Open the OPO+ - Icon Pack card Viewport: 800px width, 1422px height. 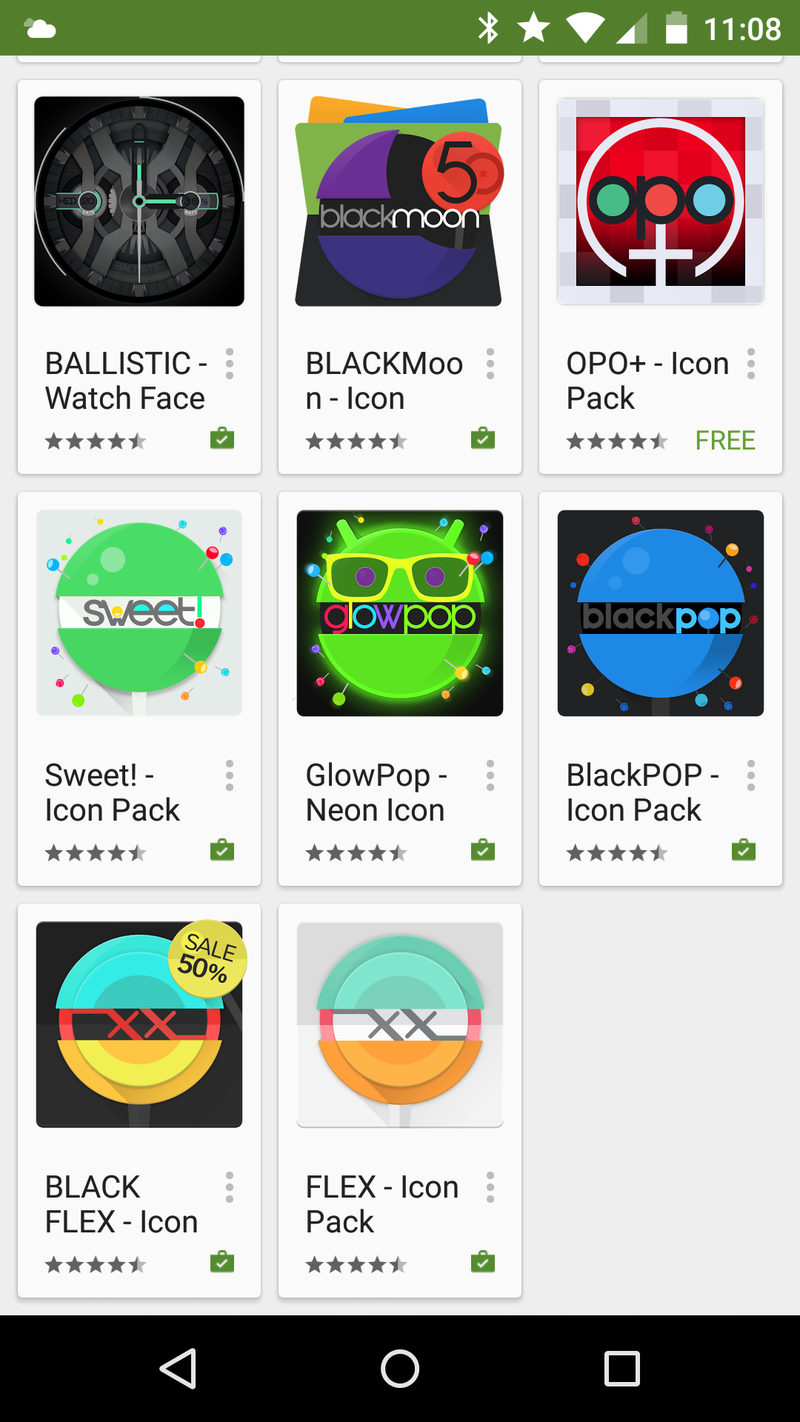pyautogui.click(x=660, y=202)
